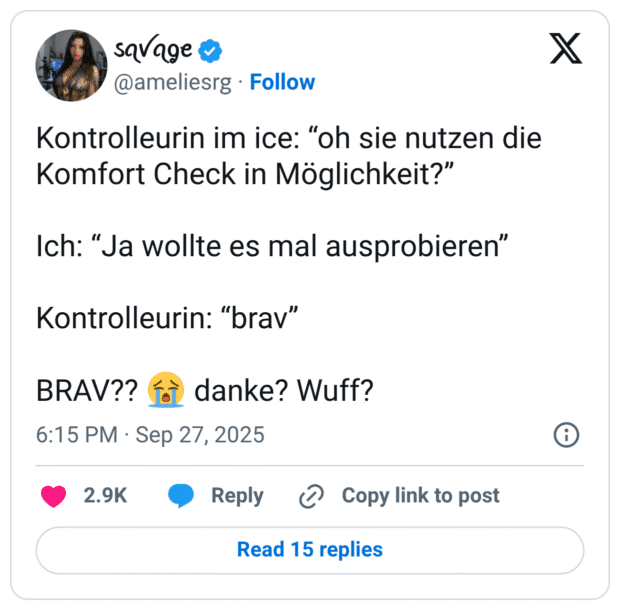
Task: Open the post on X via the logo
Action: [x=565, y=49]
